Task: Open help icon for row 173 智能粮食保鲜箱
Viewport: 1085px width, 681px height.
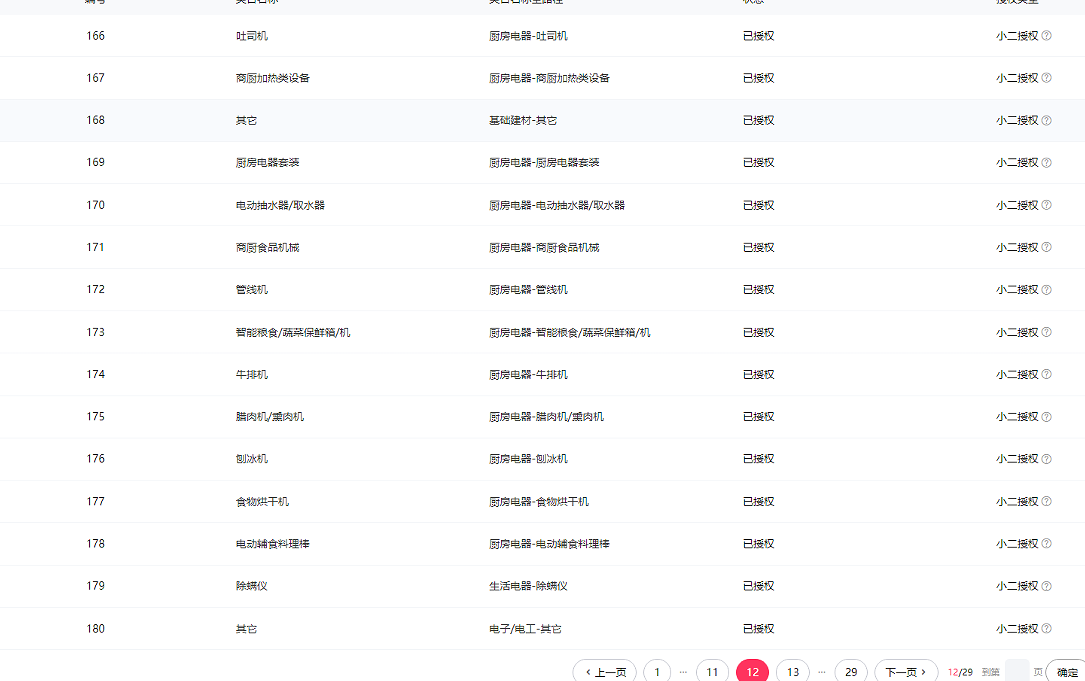Action: tap(1047, 332)
